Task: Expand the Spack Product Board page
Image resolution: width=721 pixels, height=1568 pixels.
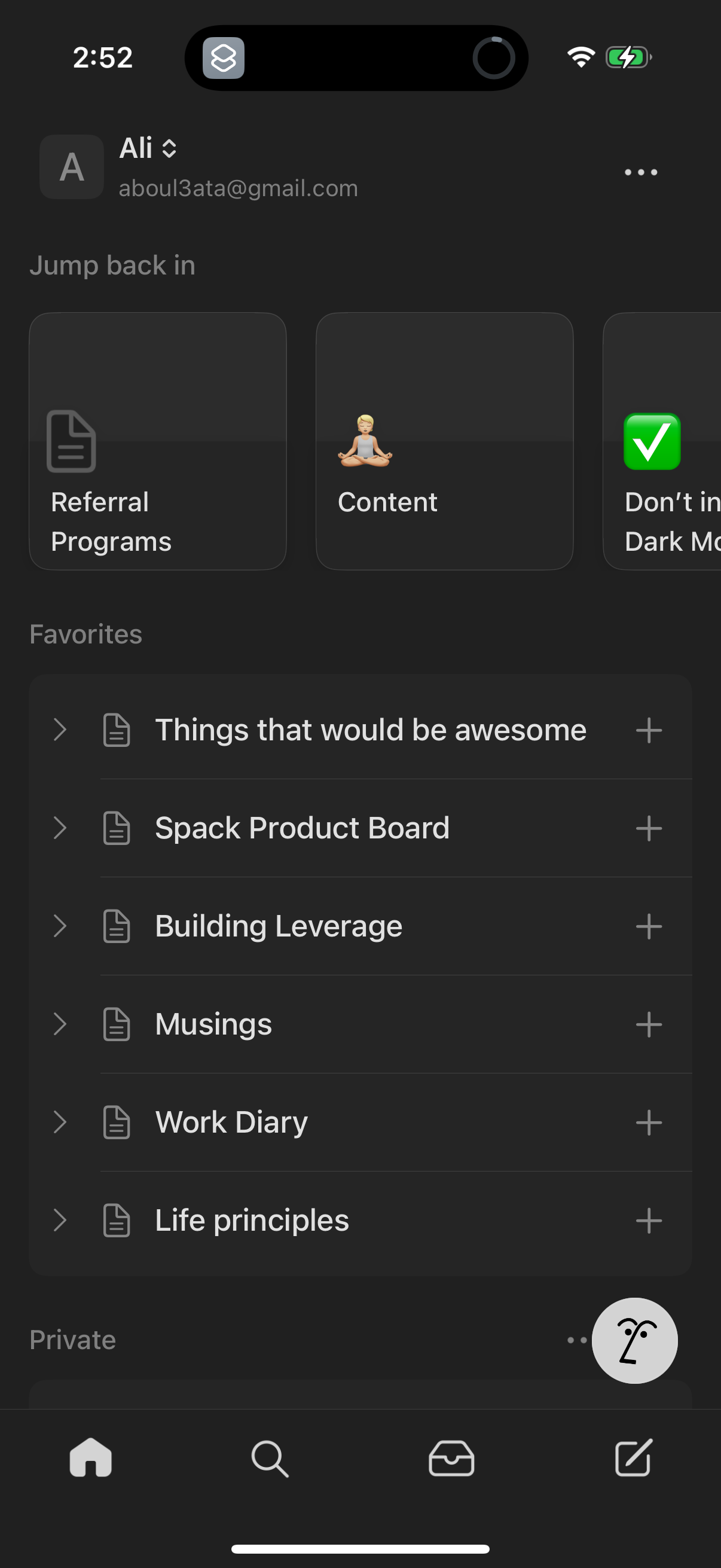Action: (x=61, y=828)
